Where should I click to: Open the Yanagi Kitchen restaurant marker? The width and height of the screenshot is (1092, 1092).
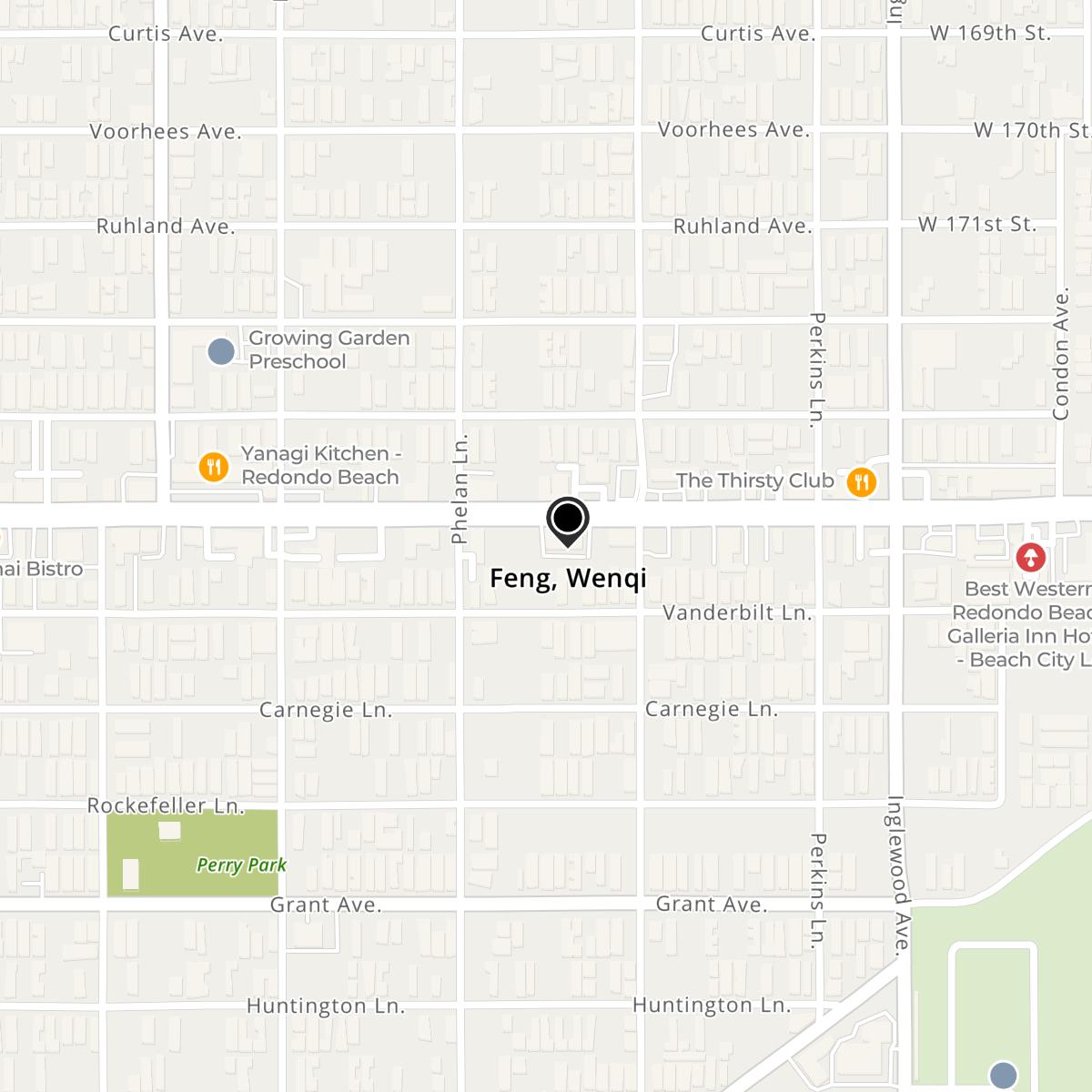[213, 468]
